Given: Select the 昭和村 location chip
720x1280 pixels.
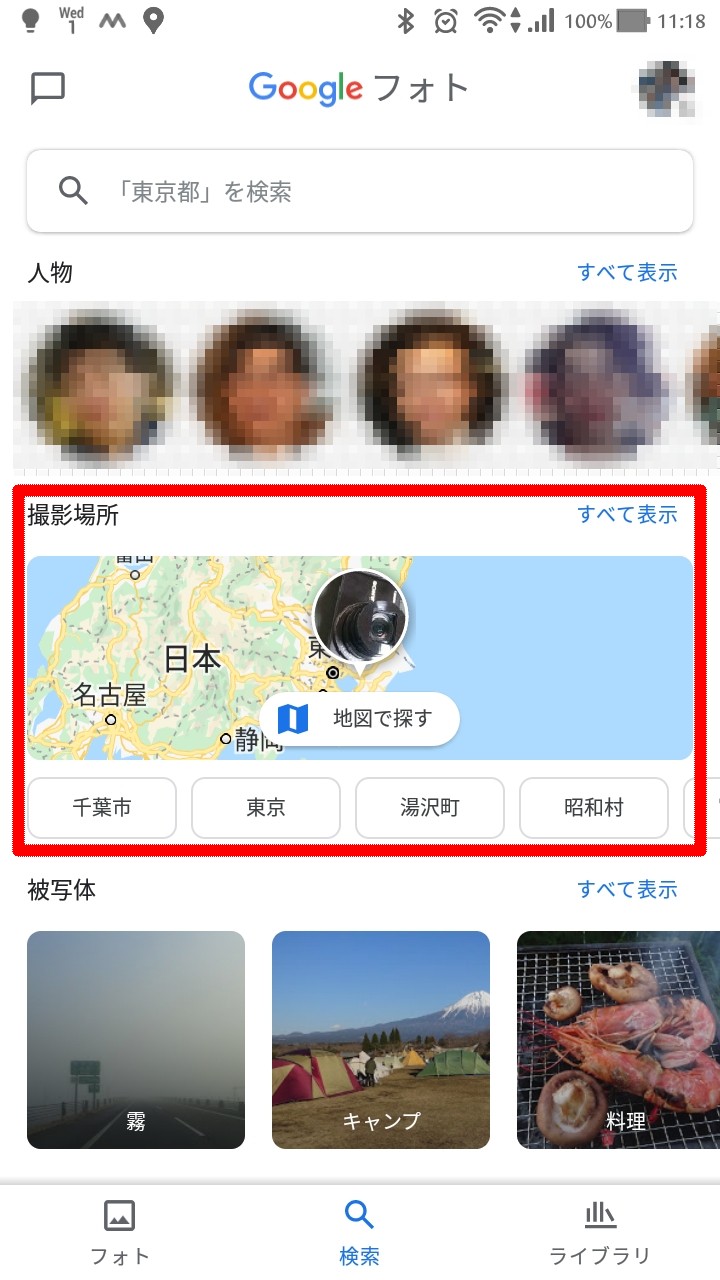Looking at the screenshot, I should click(x=594, y=808).
